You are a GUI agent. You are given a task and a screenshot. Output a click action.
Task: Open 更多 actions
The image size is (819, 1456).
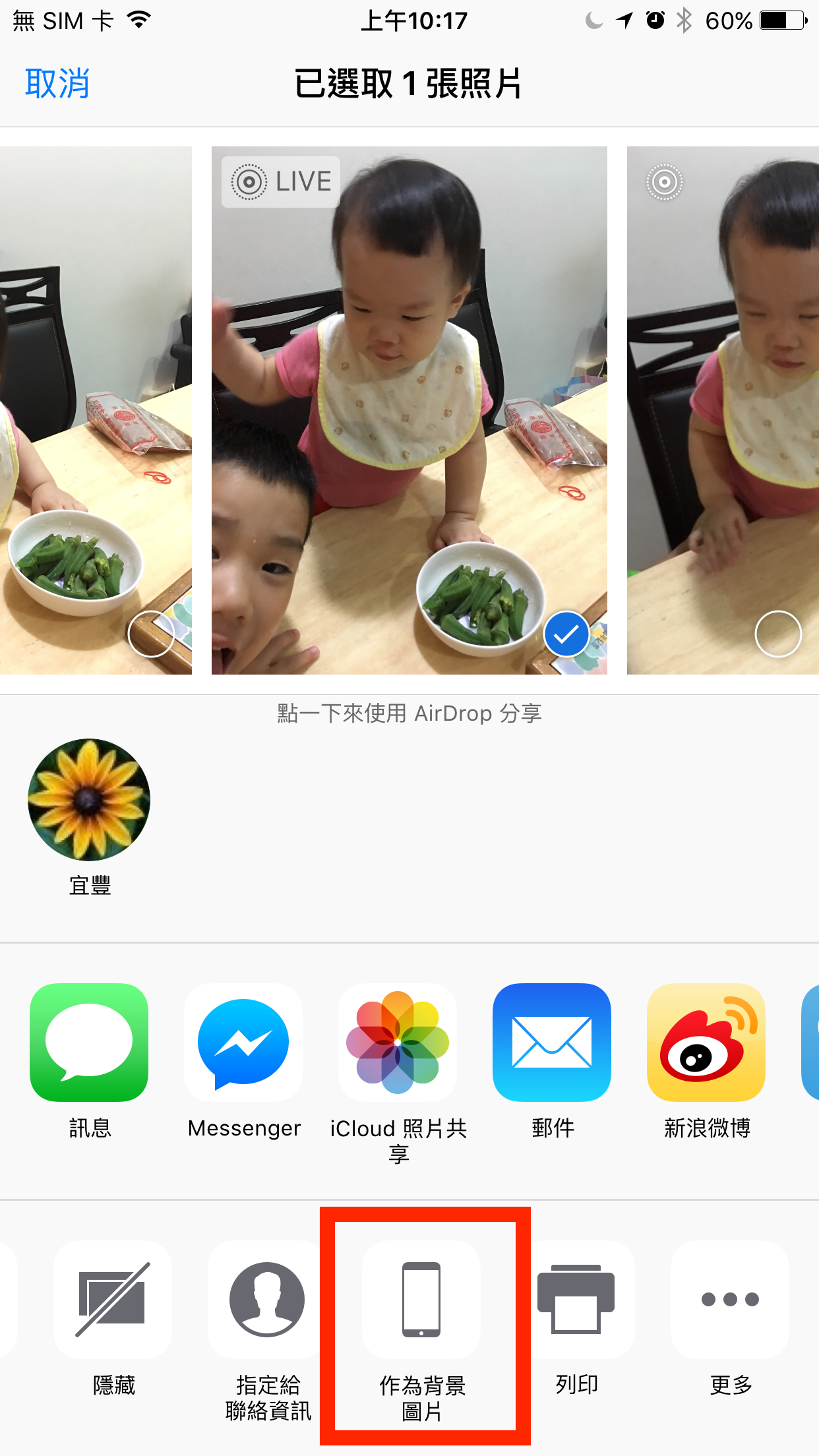click(x=730, y=1300)
